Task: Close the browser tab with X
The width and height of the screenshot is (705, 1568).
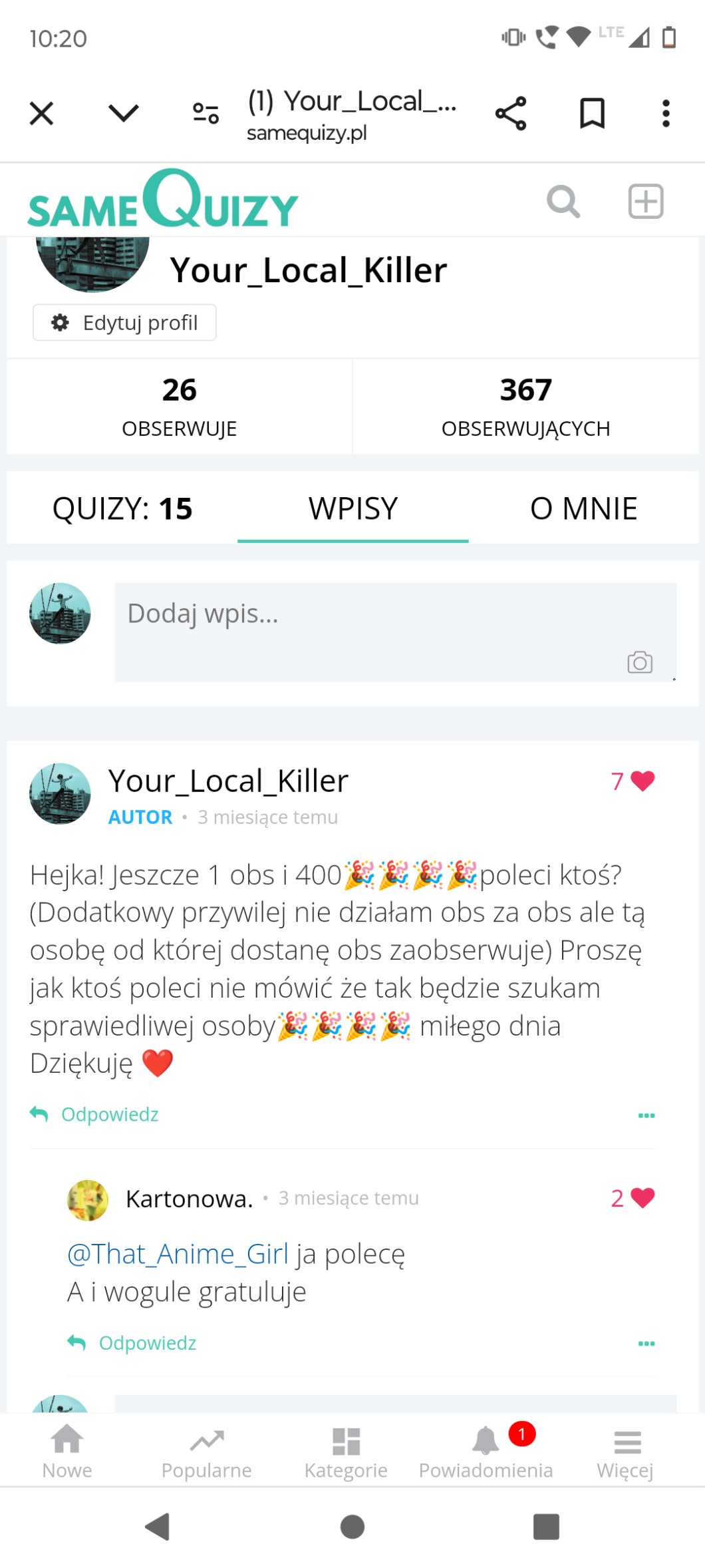Action: pyautogui.click(x=41, y=113)
